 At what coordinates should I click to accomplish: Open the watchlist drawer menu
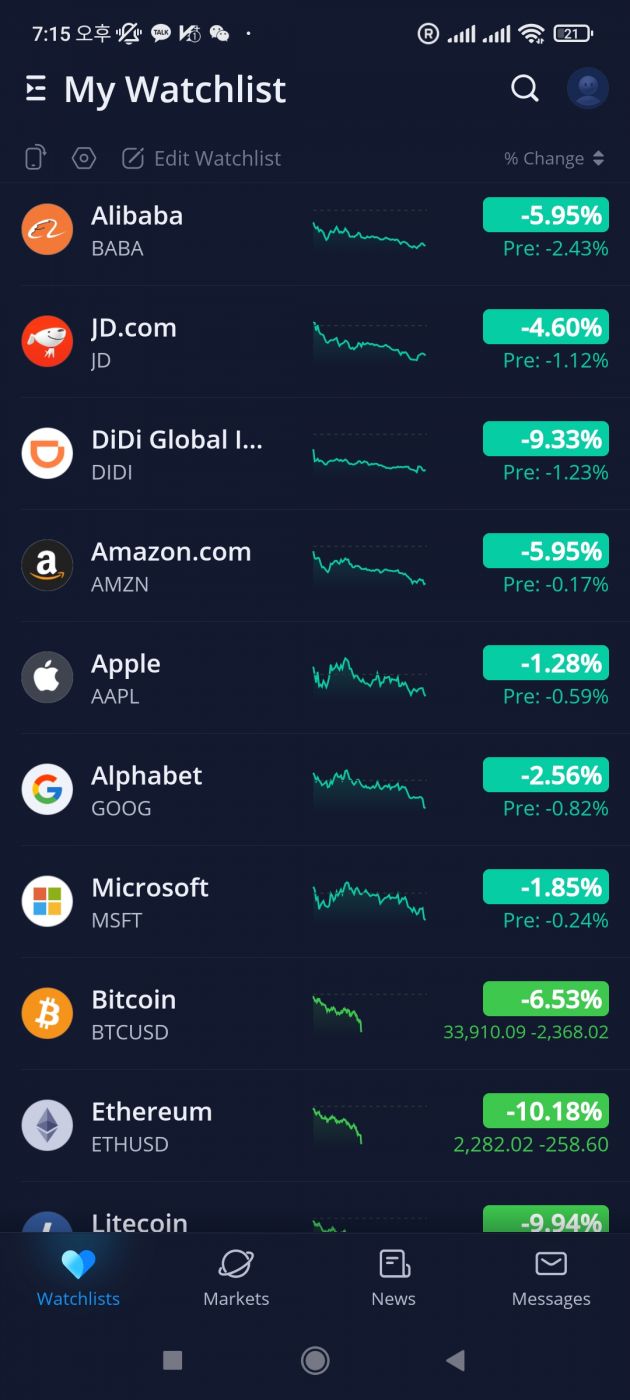(x=36, y=89)
